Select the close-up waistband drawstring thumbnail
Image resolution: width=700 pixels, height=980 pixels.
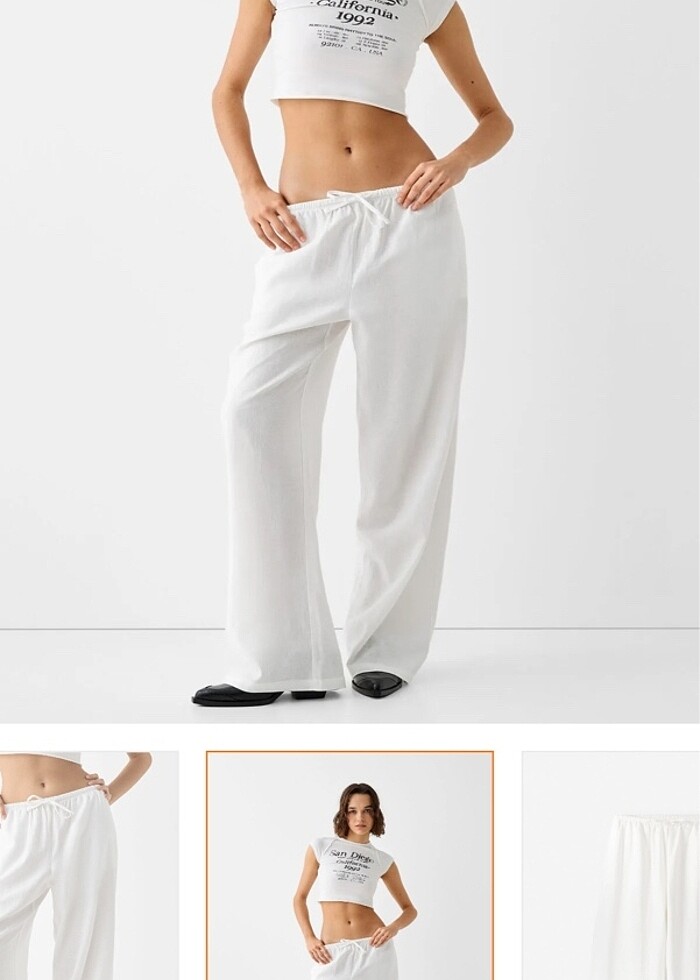[x=88, y=865]
